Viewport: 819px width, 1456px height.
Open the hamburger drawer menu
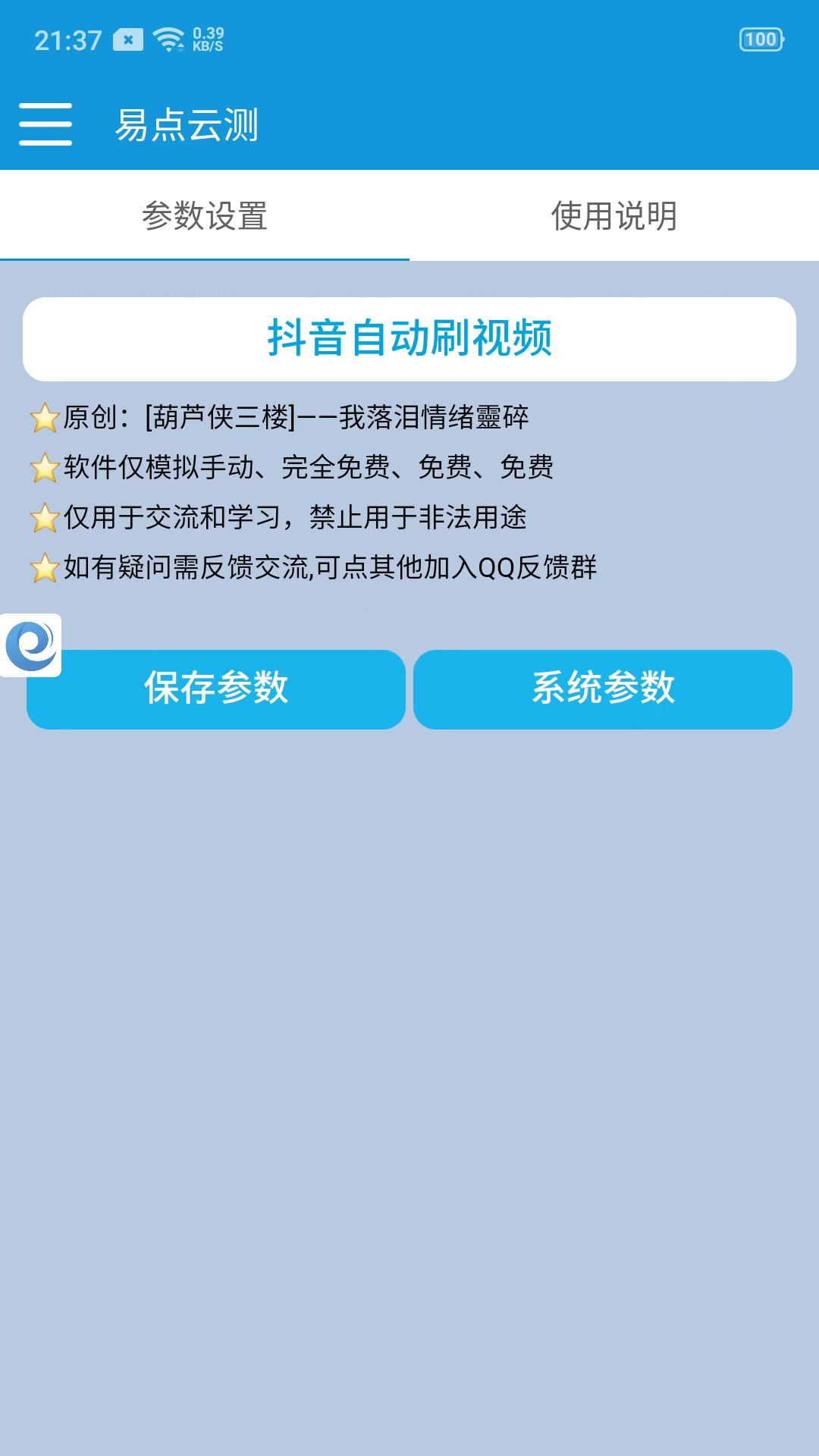[x=45, y=124]
